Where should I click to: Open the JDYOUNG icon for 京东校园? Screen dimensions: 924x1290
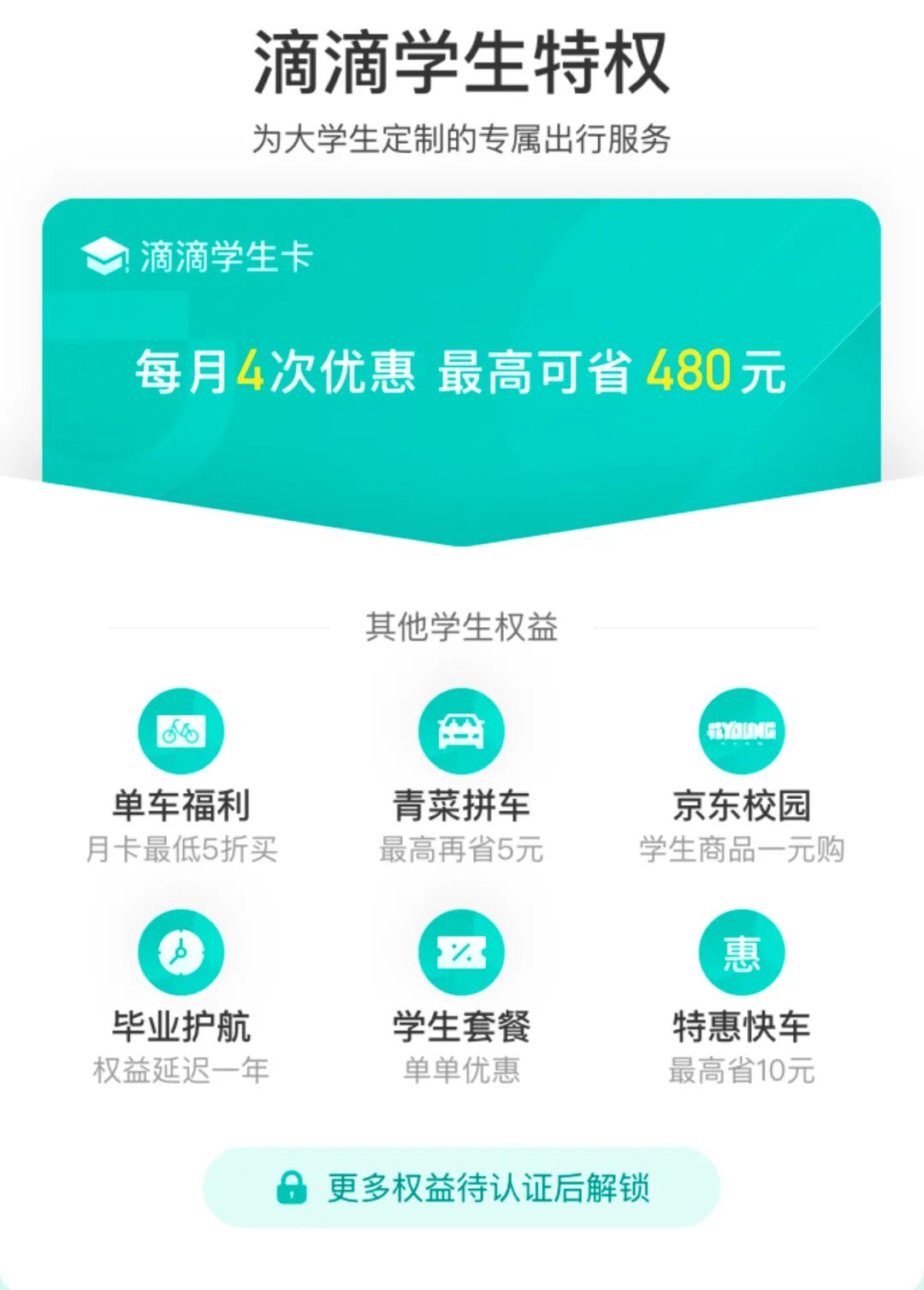[743, 731]
